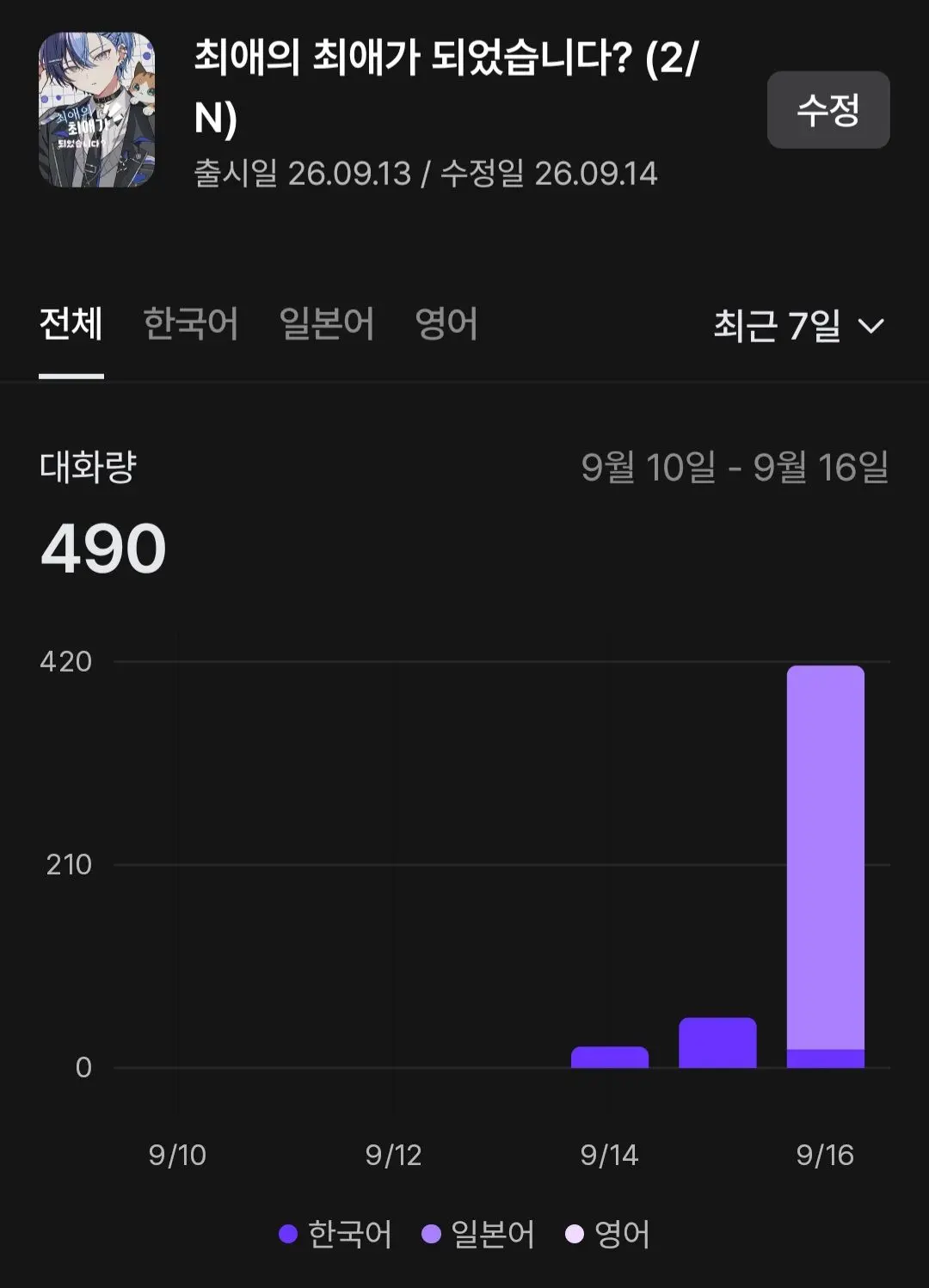Screen dimensions: 929x1288
Task: Switch to the 일본어 tab
Action: pyautogui.click(x=327, y=324)
